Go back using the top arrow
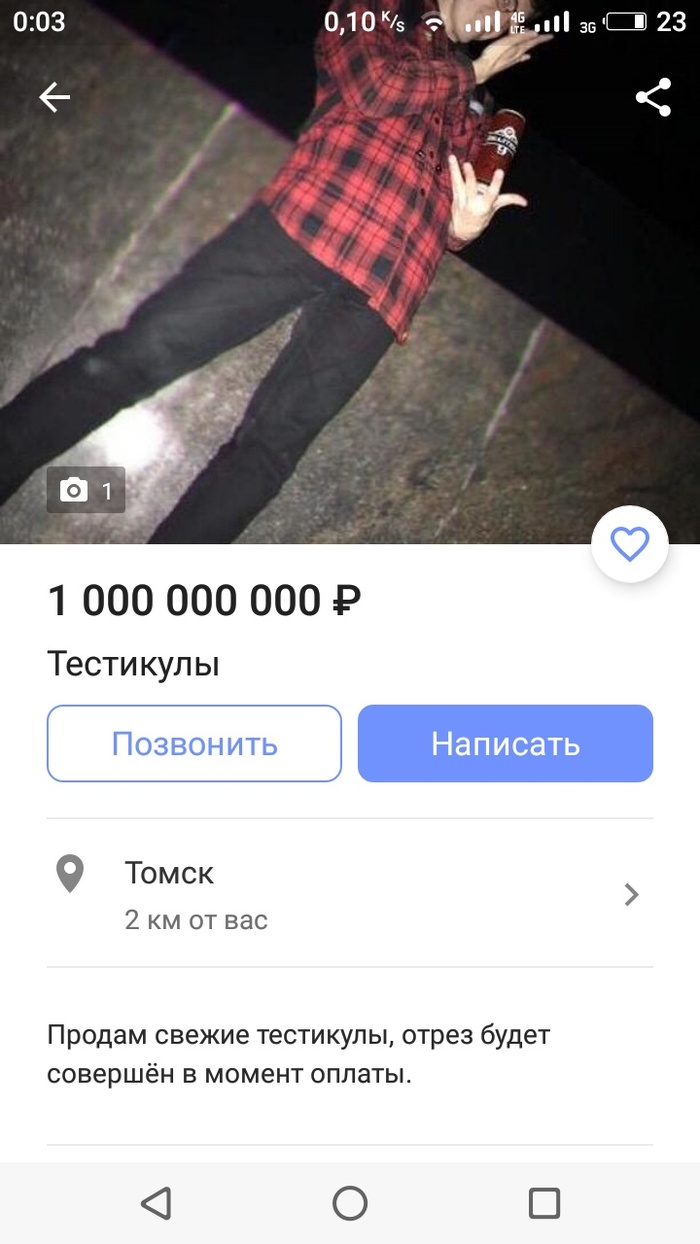The width and height of the screenshot is (700, 1244). point(55,97)
